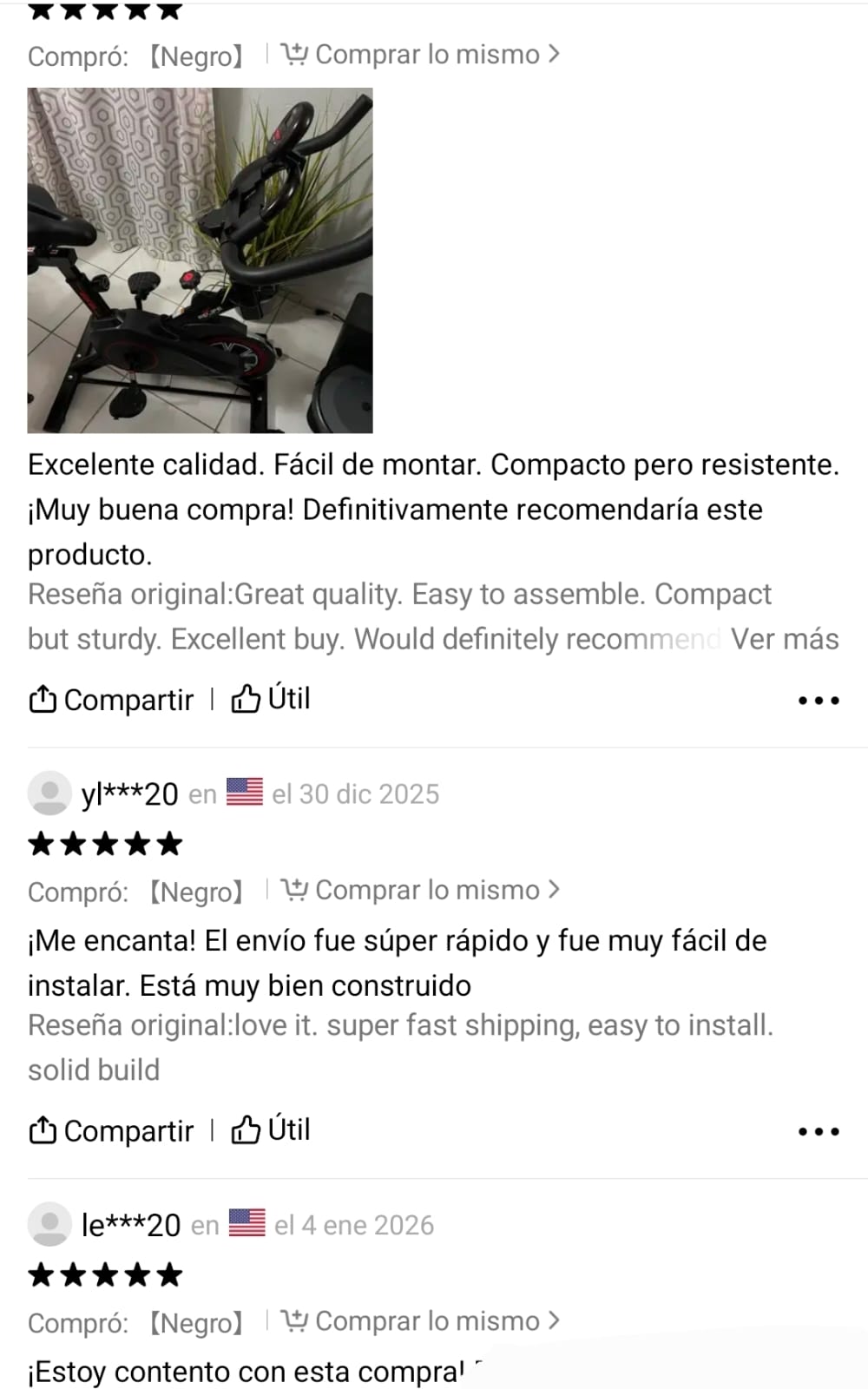
Task: Tap the five-star rating on le***20's review
Action: click(104, 1274)
